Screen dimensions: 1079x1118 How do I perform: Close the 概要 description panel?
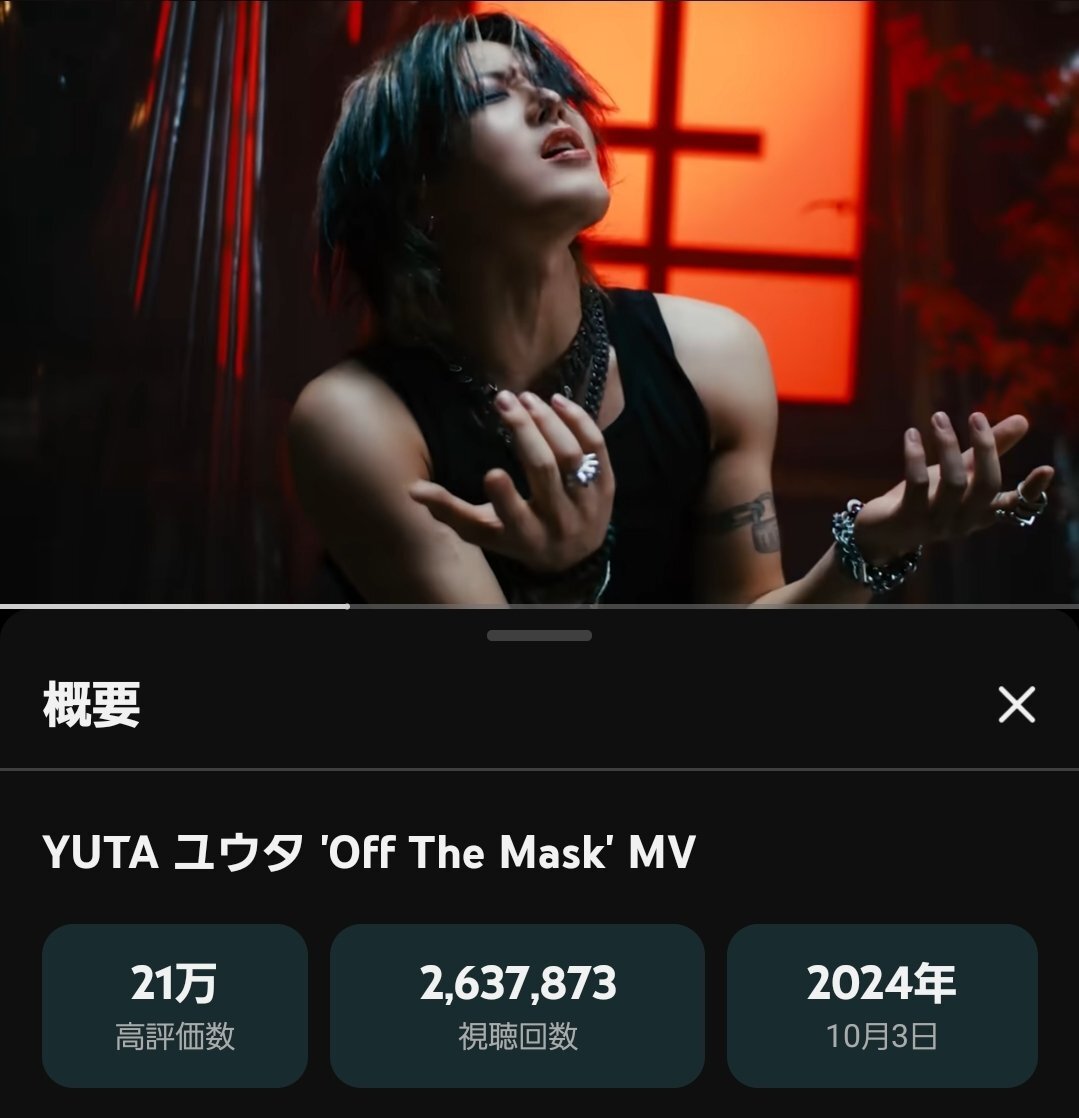coord(1016,706)
